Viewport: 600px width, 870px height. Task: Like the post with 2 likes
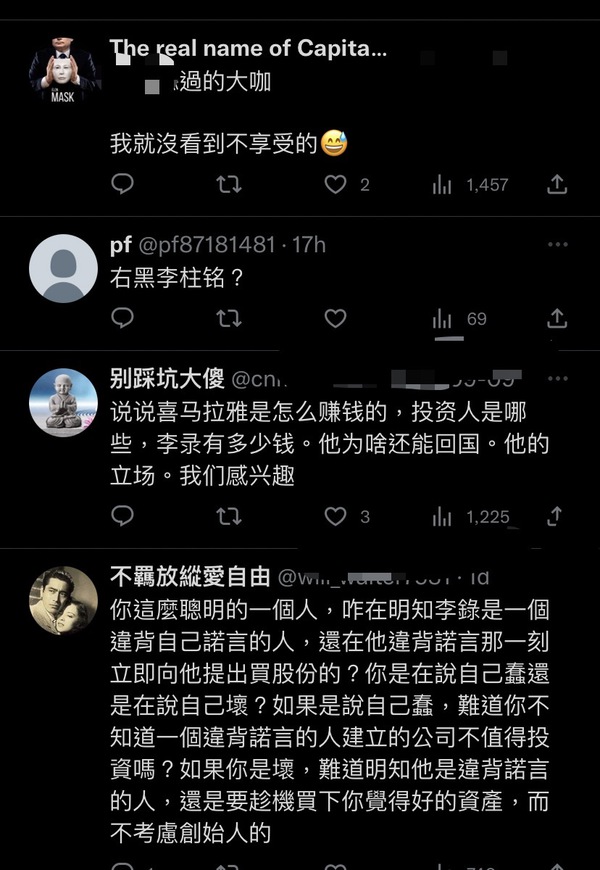336,184
